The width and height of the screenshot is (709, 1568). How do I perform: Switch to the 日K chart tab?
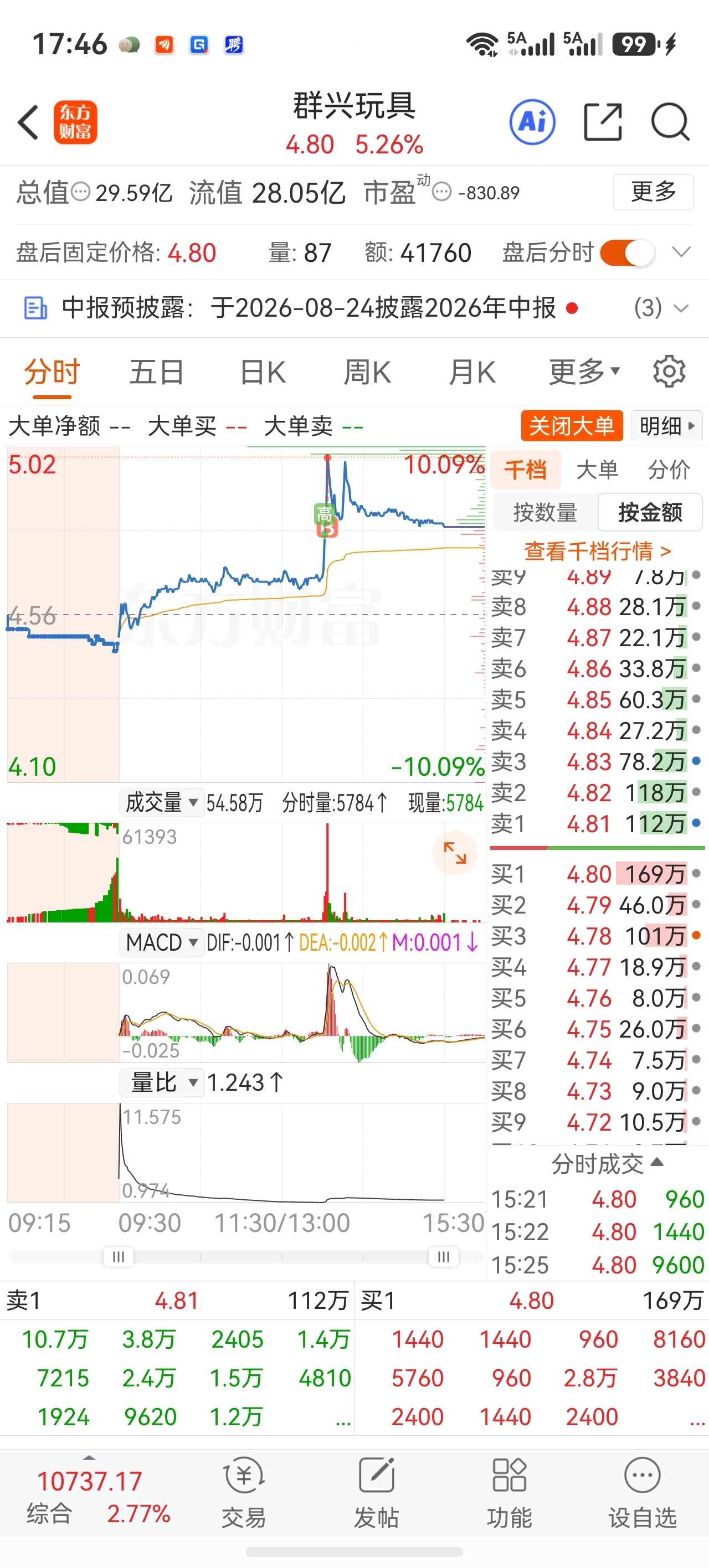(x=263, y=372)
